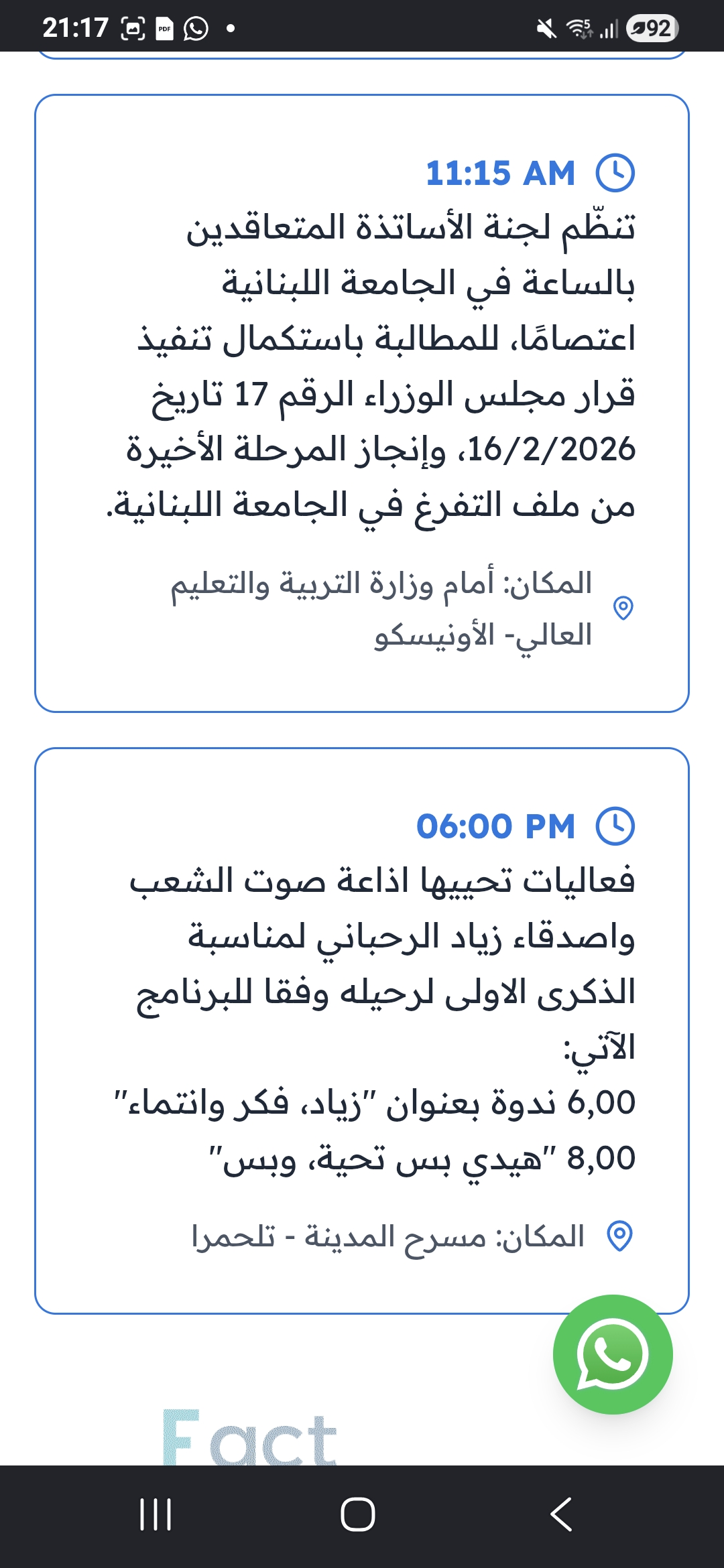Viewport: 724px width, 1568px height.
Task: Open the WhatsApp floating chat button
Action: pos(613,1354)
